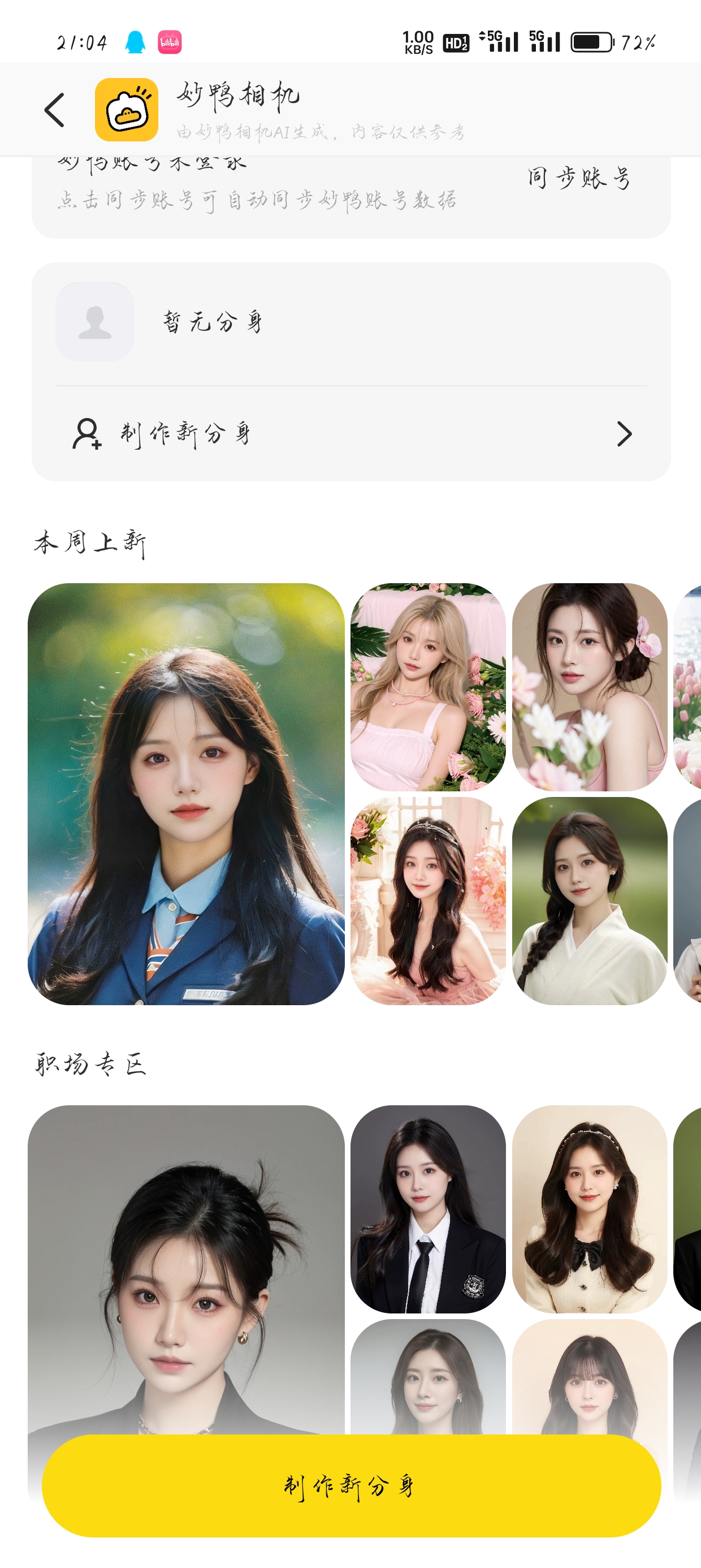Open the updo with pink flower template

pos(589,687)
